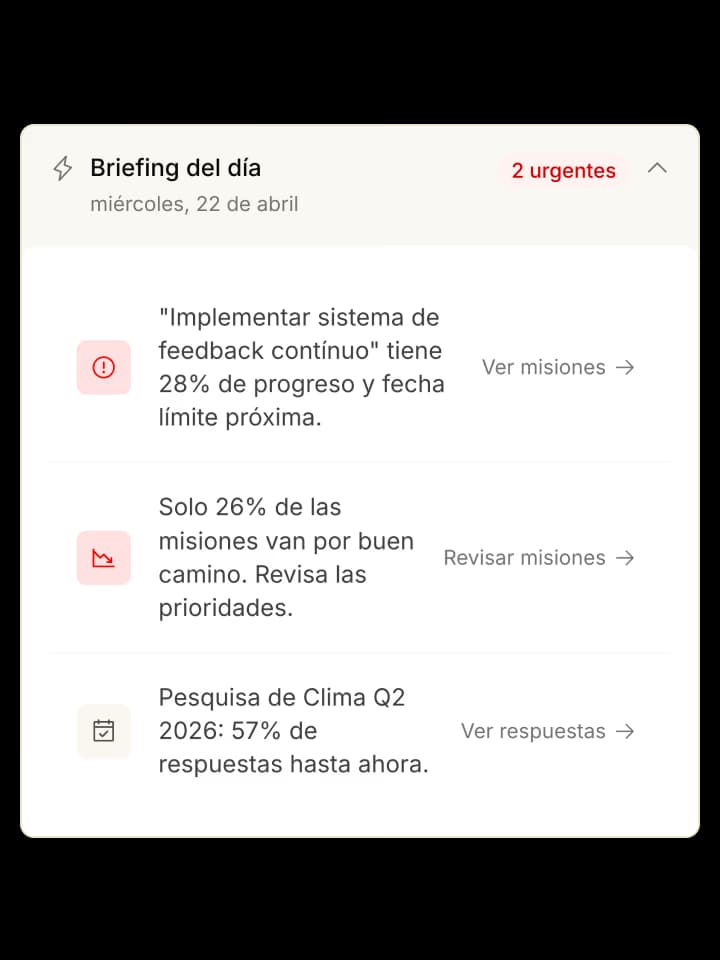Click the declining chart icon
The height and width of the screenshot is (960, 720).
pyautogui.click(x=103, y=557)
